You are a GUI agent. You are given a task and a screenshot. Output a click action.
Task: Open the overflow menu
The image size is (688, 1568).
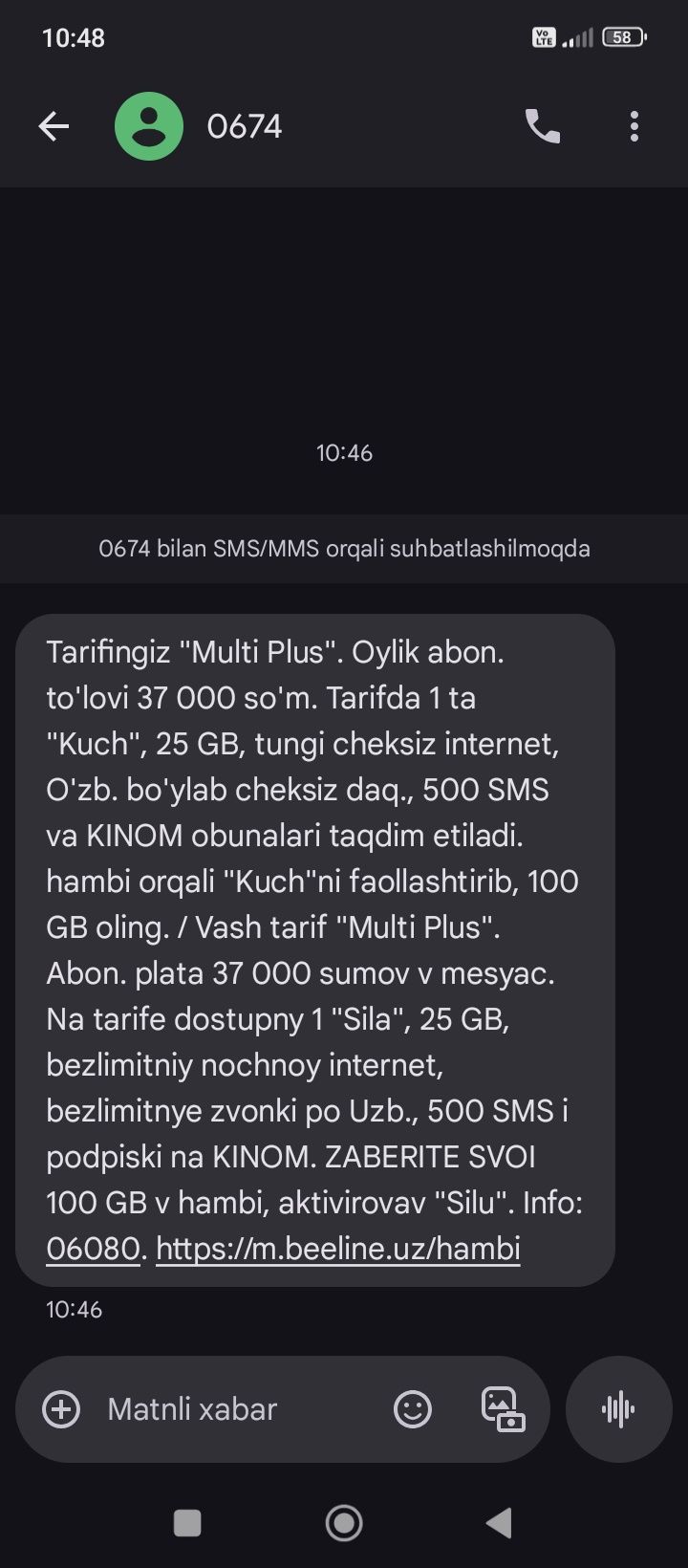pos(634,126)
